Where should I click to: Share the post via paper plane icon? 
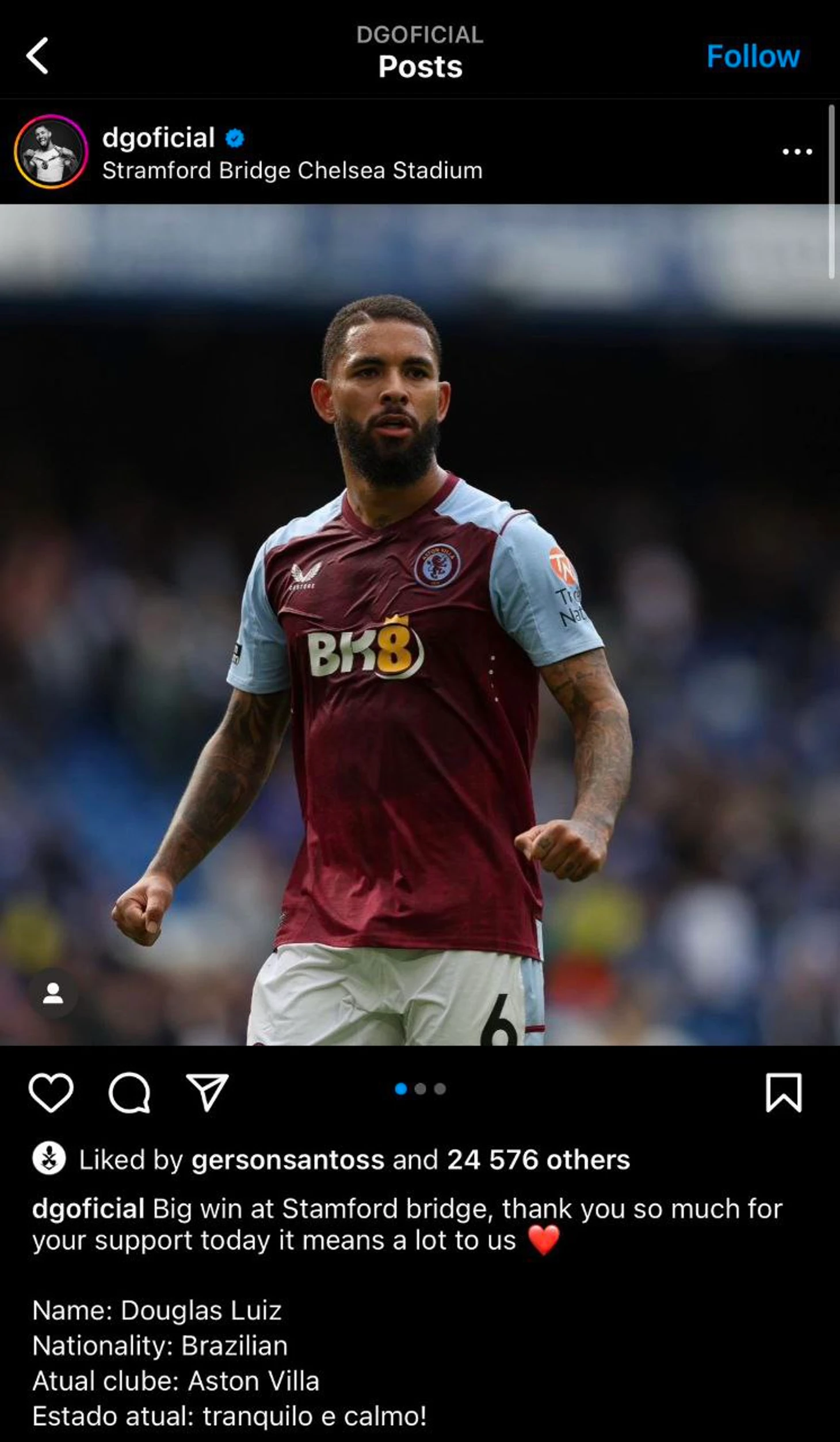207,1091
